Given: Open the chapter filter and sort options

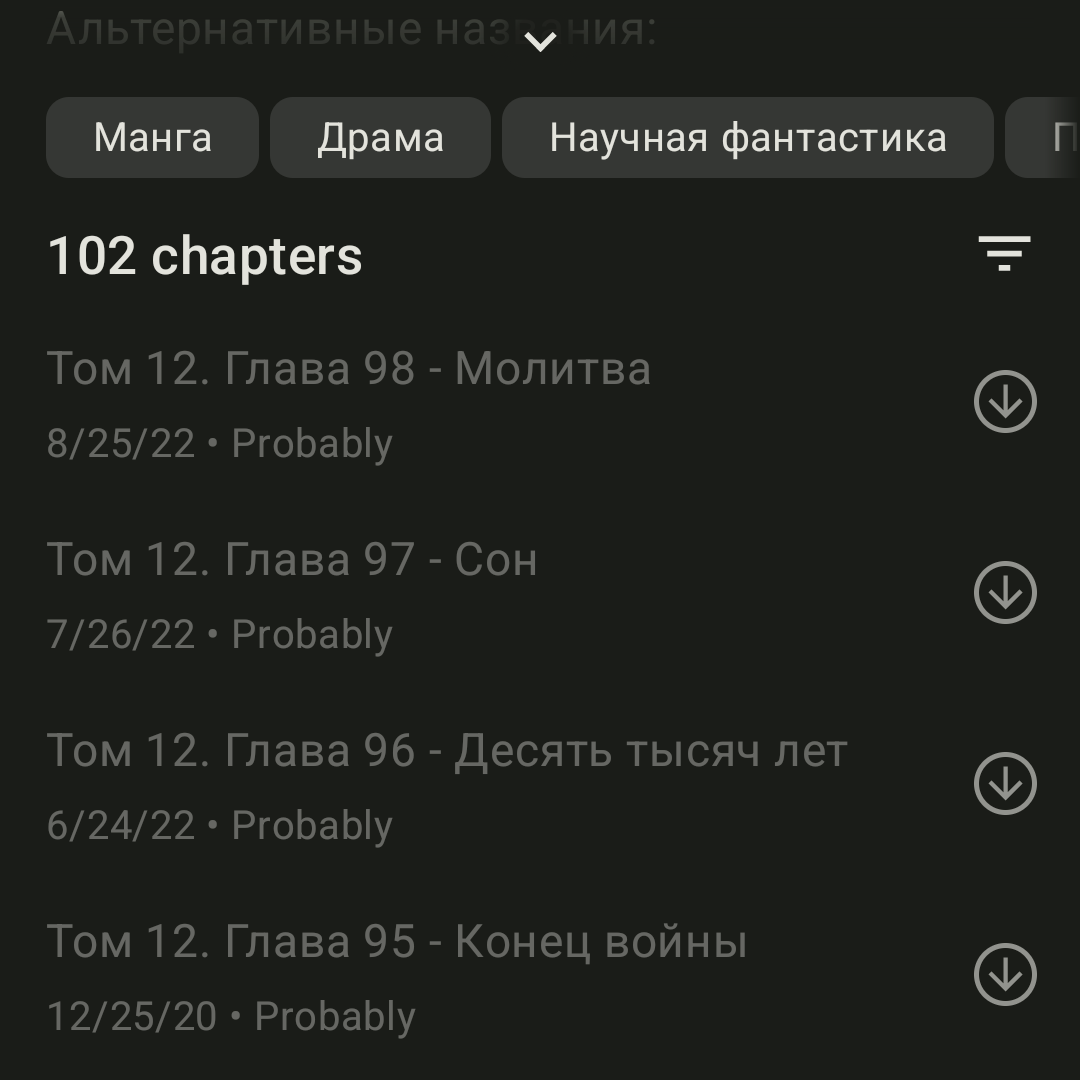Looking at the screenshot, I should [1004, 254].
